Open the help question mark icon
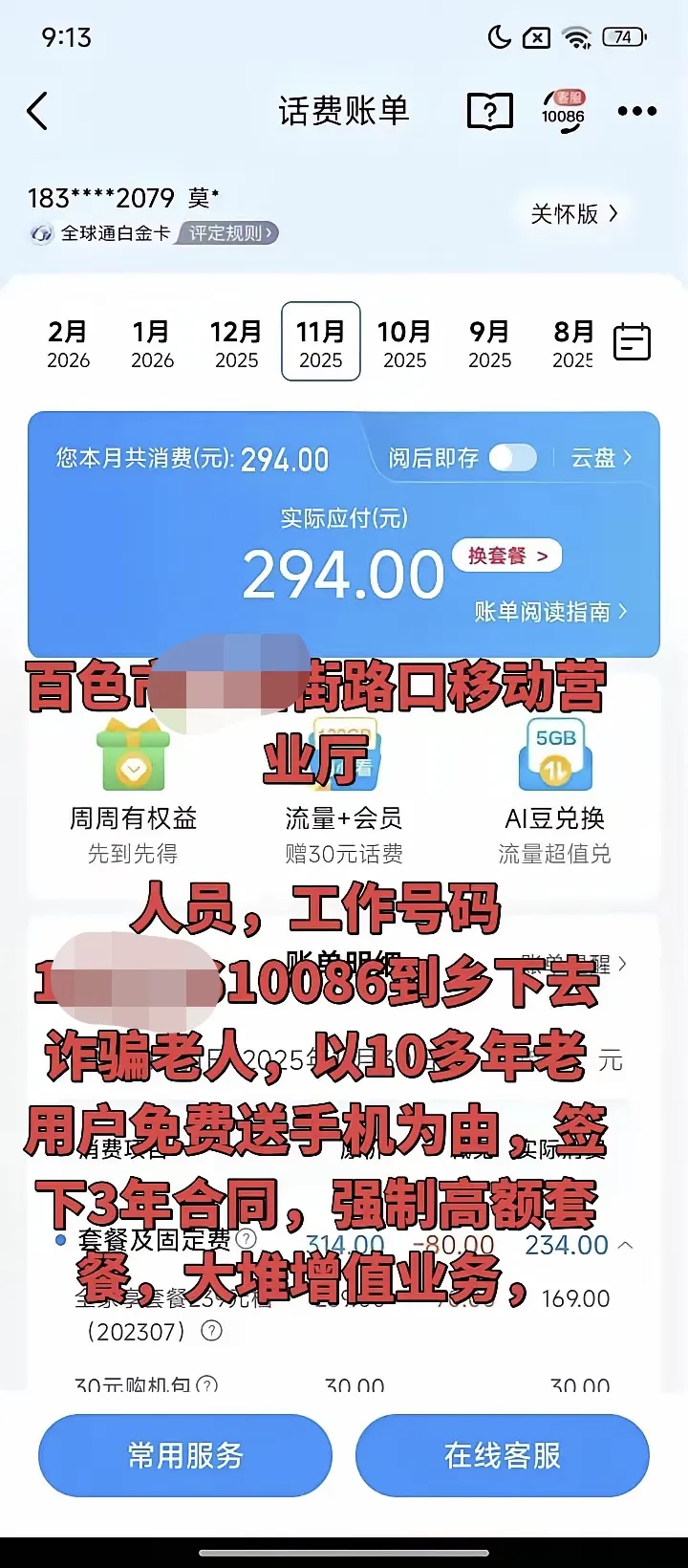The image size is (688, 1568). point(489,112)
